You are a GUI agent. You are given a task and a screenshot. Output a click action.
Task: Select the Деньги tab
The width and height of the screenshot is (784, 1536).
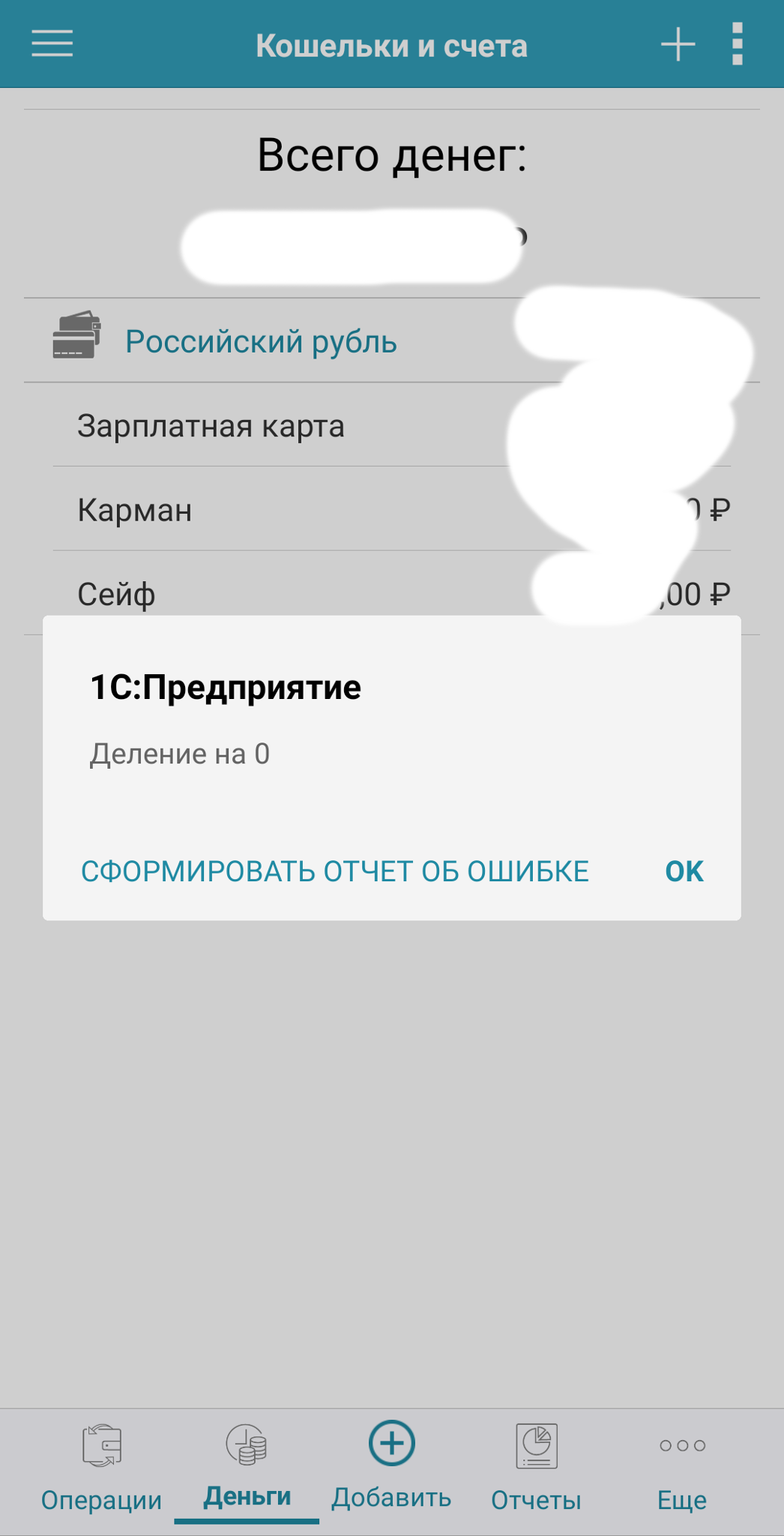(247, 1467)
